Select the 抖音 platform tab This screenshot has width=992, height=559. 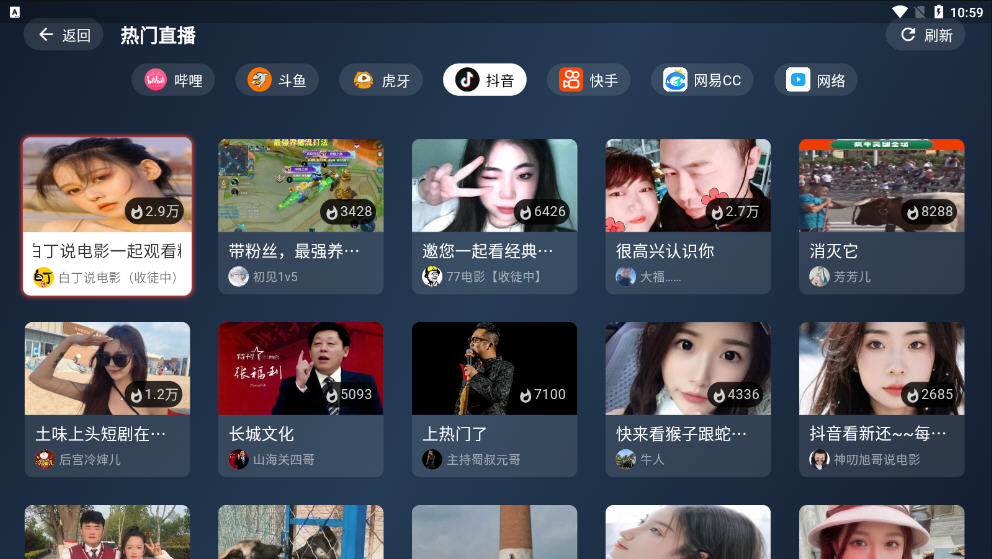[x=485, y=80]
